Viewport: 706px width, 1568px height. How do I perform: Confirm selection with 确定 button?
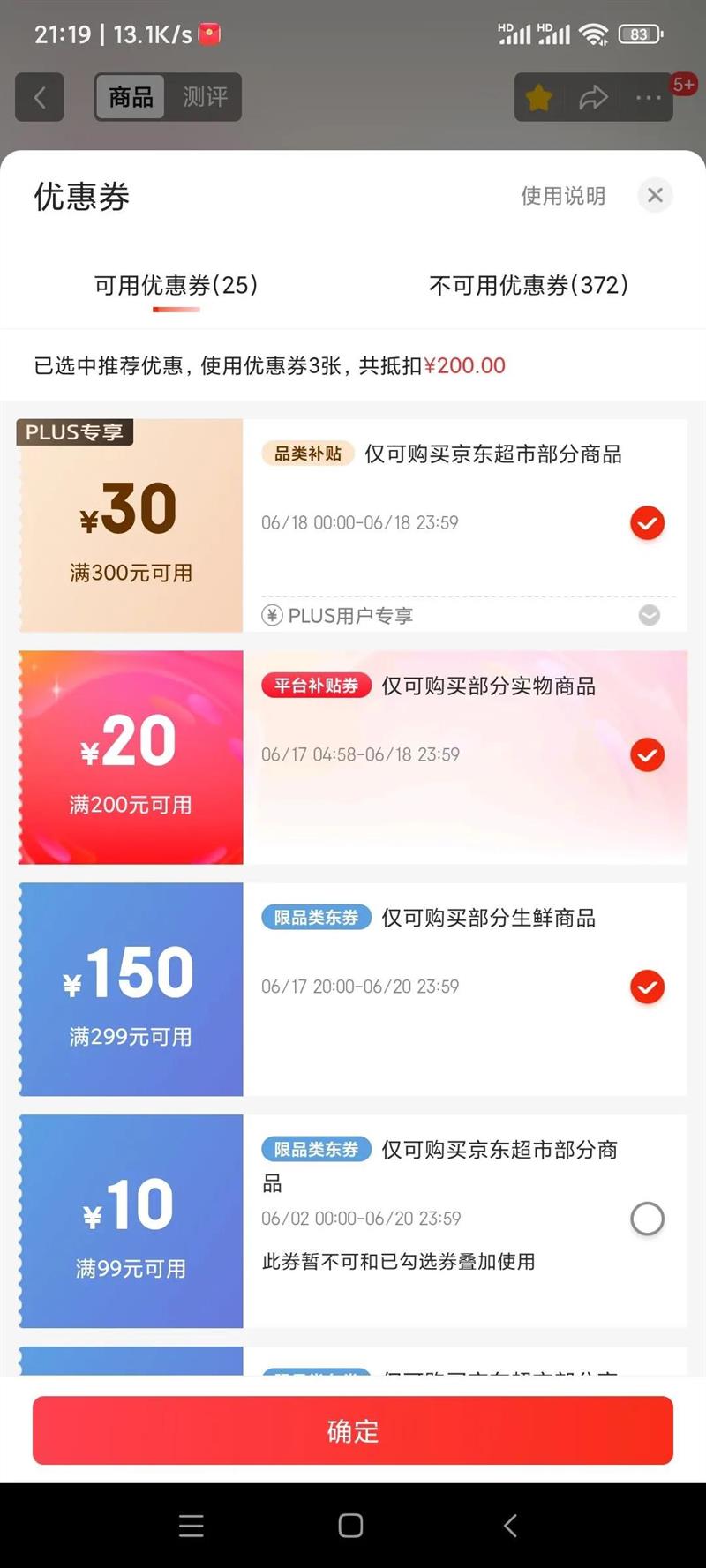(x=353, y=1430)
